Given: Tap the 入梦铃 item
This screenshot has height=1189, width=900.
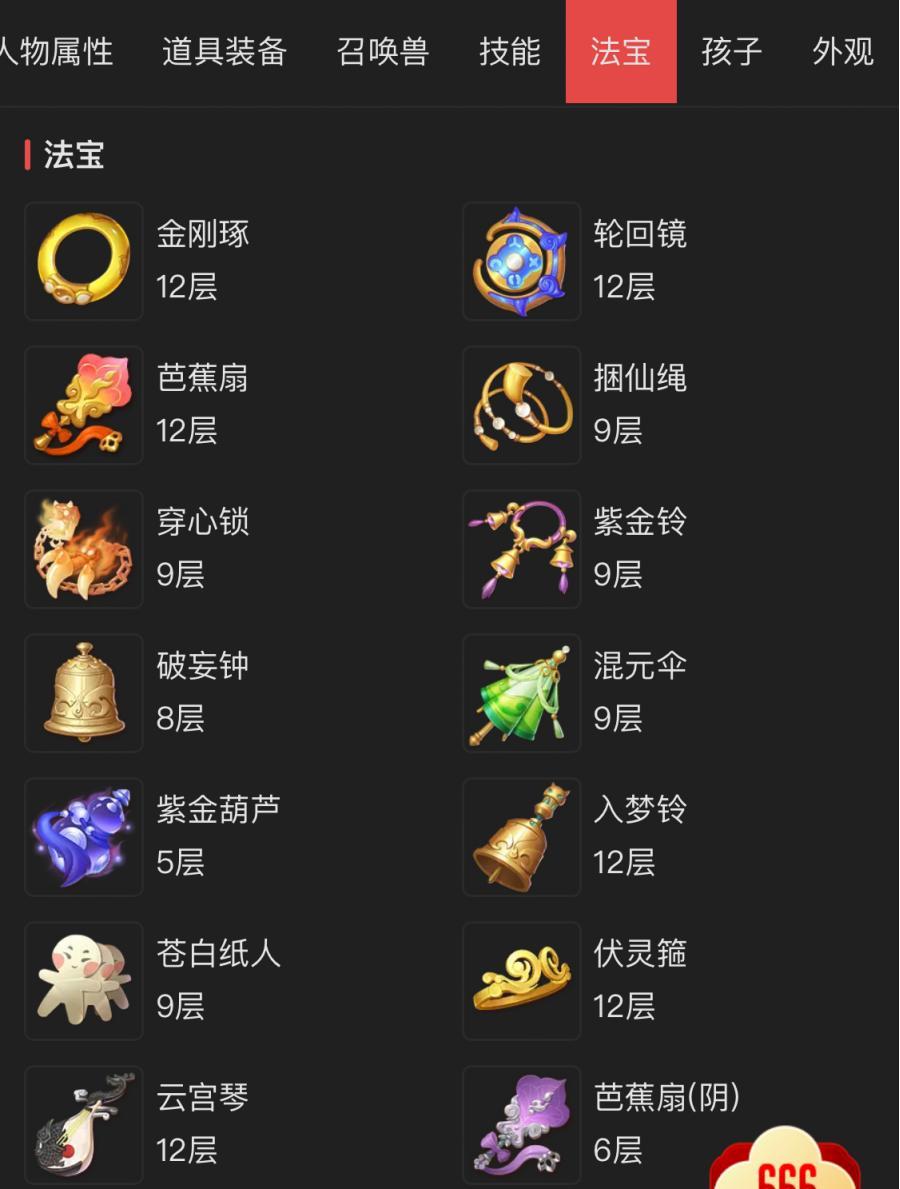Looking at the screenshot, I should pos(521,837).
